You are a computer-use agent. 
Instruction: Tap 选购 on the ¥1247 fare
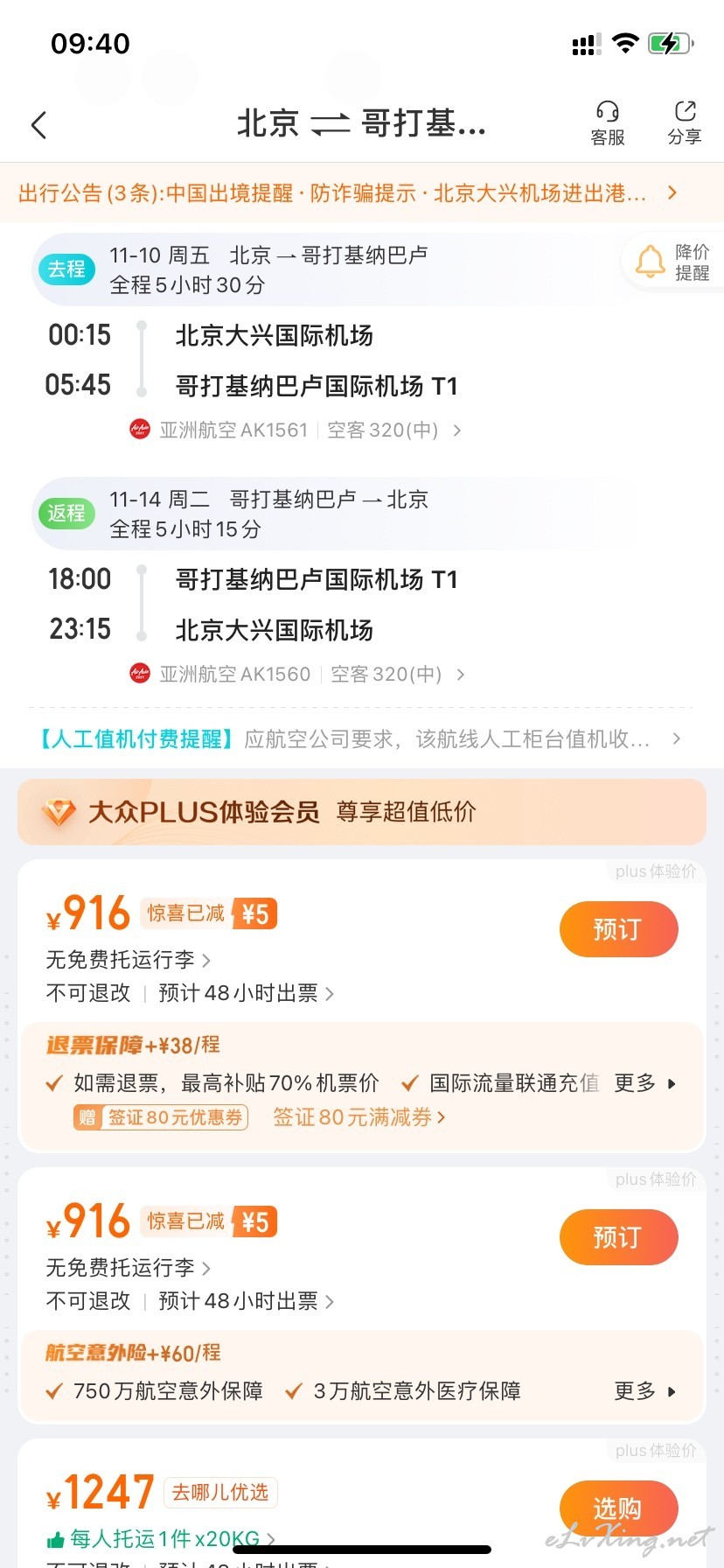[618, 1508]
